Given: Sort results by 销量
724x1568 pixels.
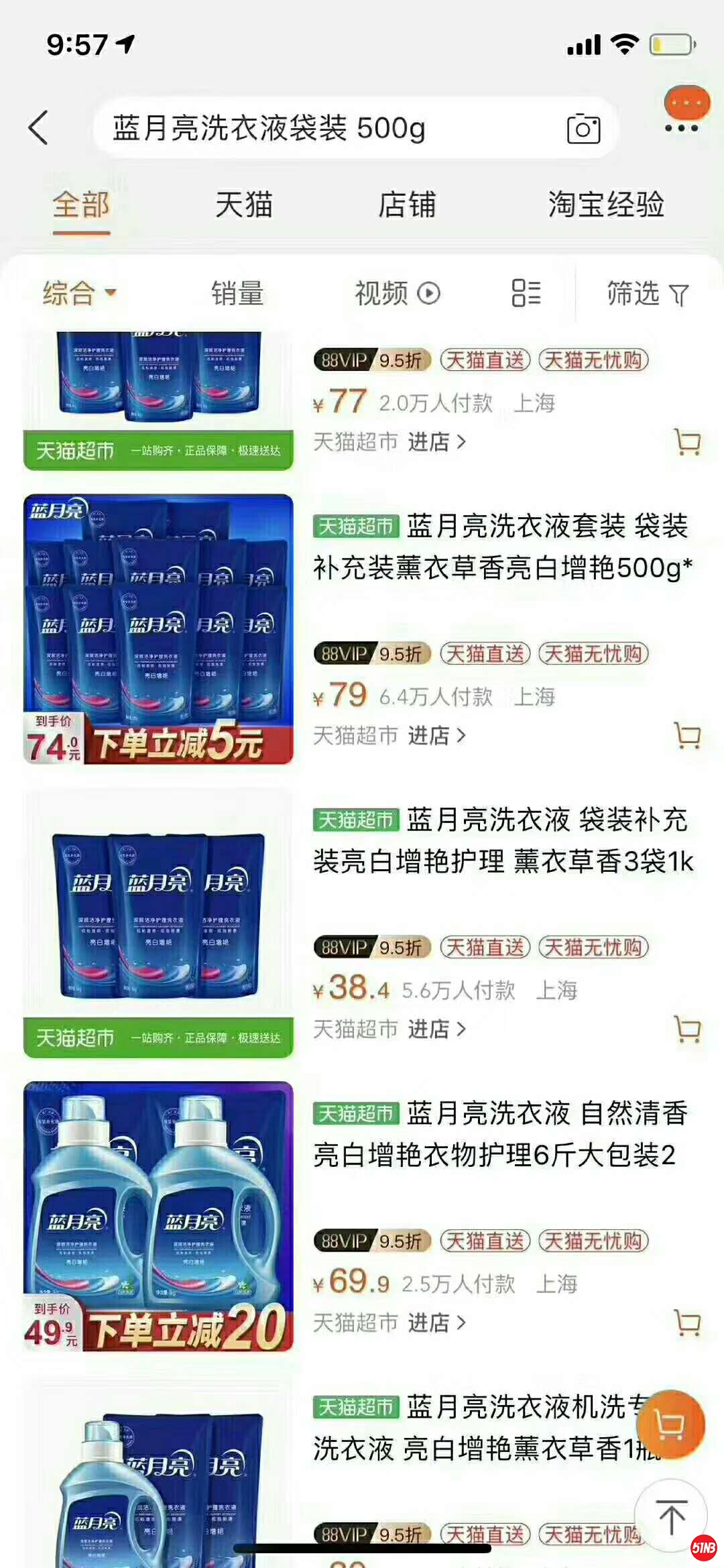Looking at the screenshot, I should pyautogui.click(x=237, y=293).
